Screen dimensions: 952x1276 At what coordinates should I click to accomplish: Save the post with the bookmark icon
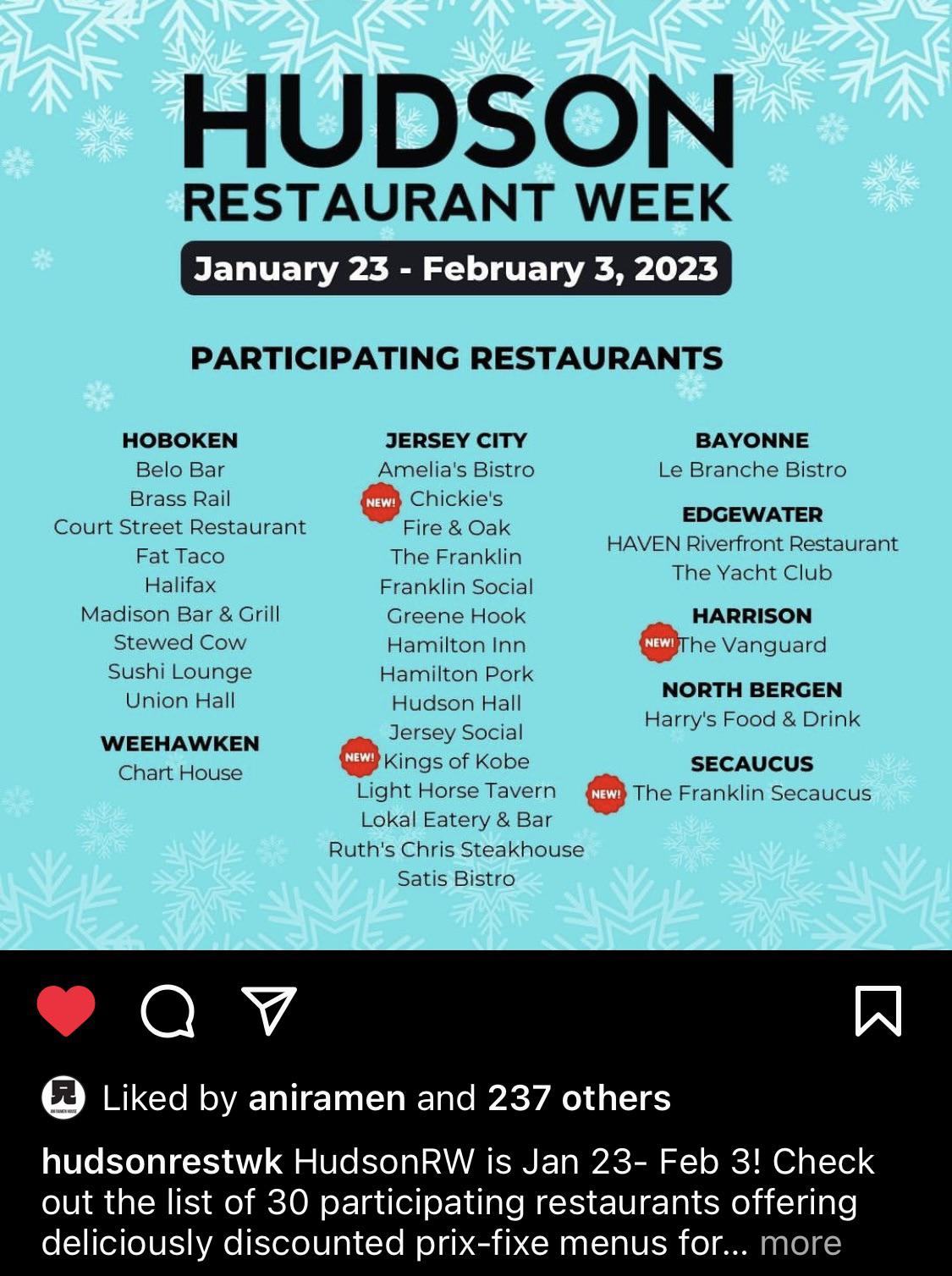click(x=878, y=1010)
